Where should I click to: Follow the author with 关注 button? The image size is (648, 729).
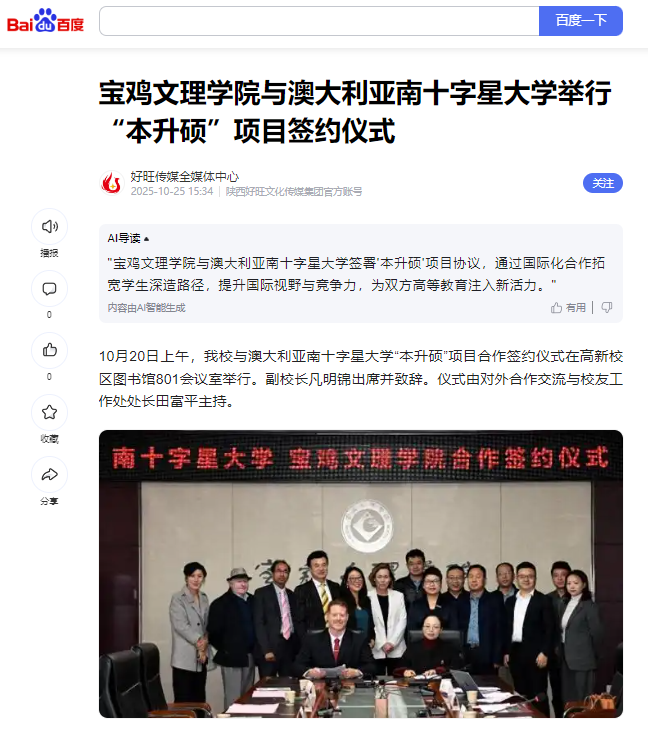pyautogui.click(x=603, y=183)
